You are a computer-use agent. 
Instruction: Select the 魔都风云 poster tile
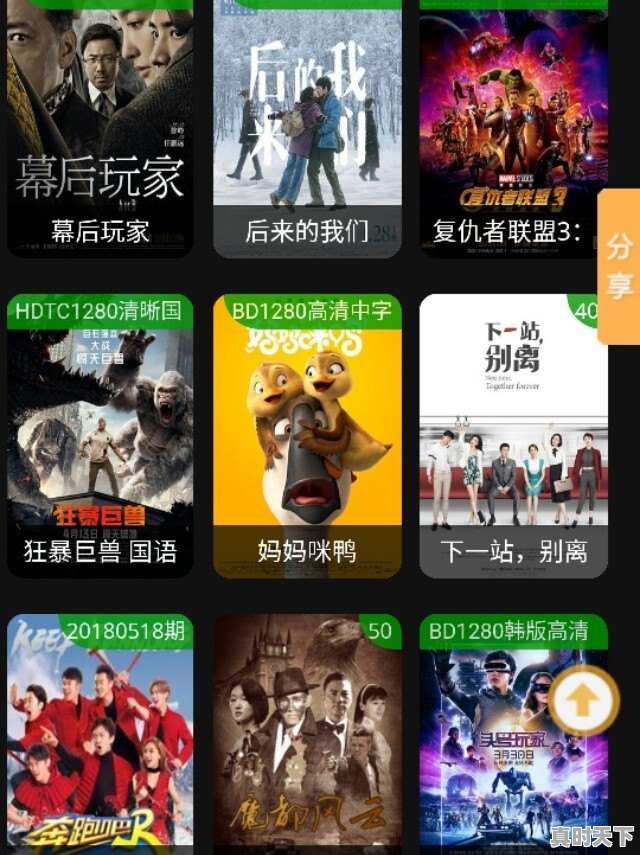[307, 735]
